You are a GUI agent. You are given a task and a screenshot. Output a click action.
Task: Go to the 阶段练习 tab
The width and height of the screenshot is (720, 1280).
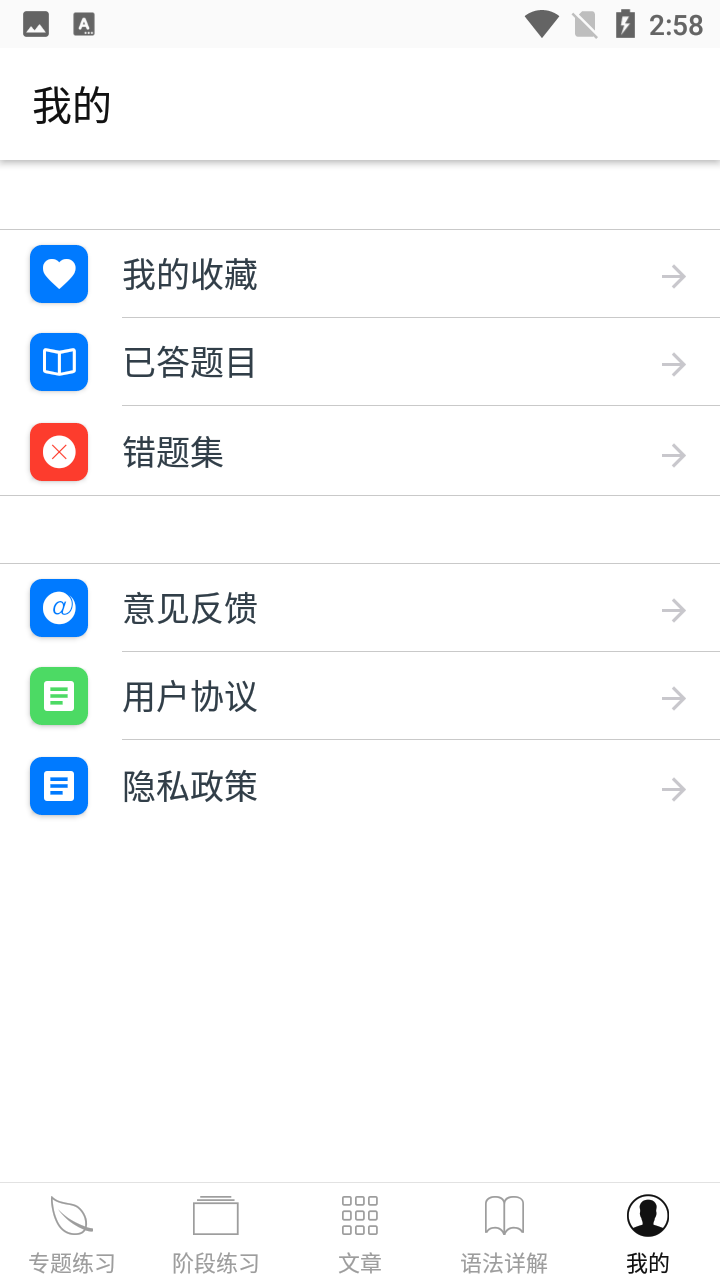pyautogui.click(x=216, y=1234)
